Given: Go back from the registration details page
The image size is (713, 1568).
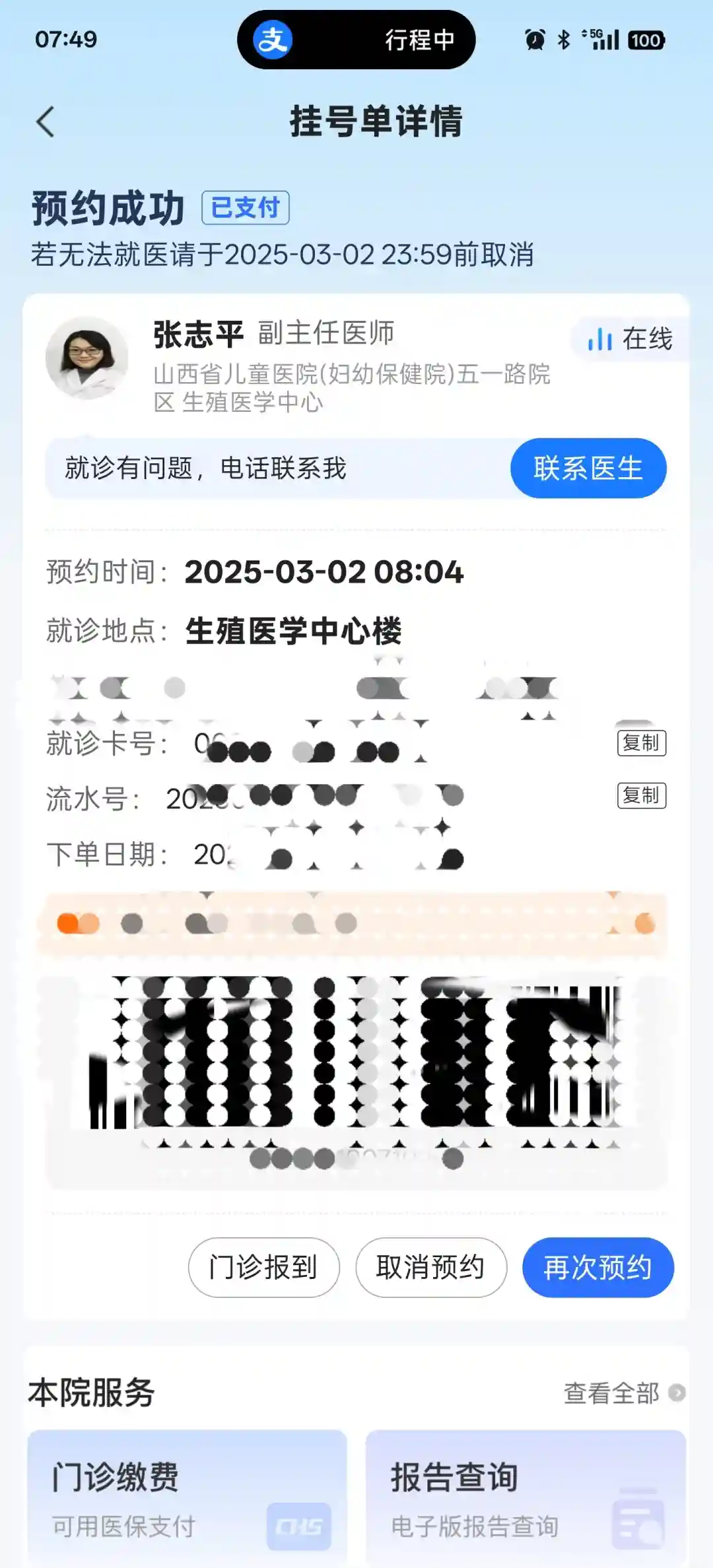Looking at the screenshot, I should 45,122.
